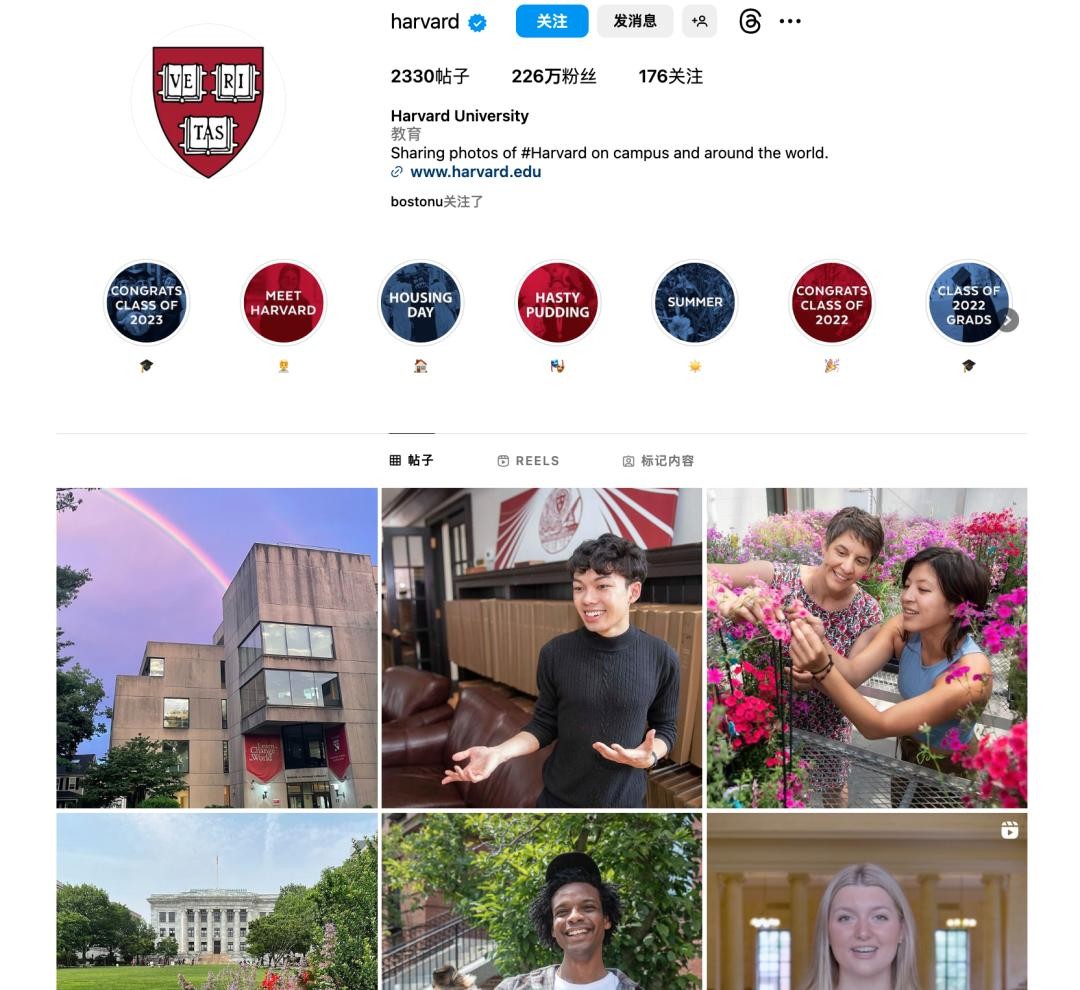Show similar account suggestions
Viewport: 1080px width, 990px height.
click(x=699, y=21)
